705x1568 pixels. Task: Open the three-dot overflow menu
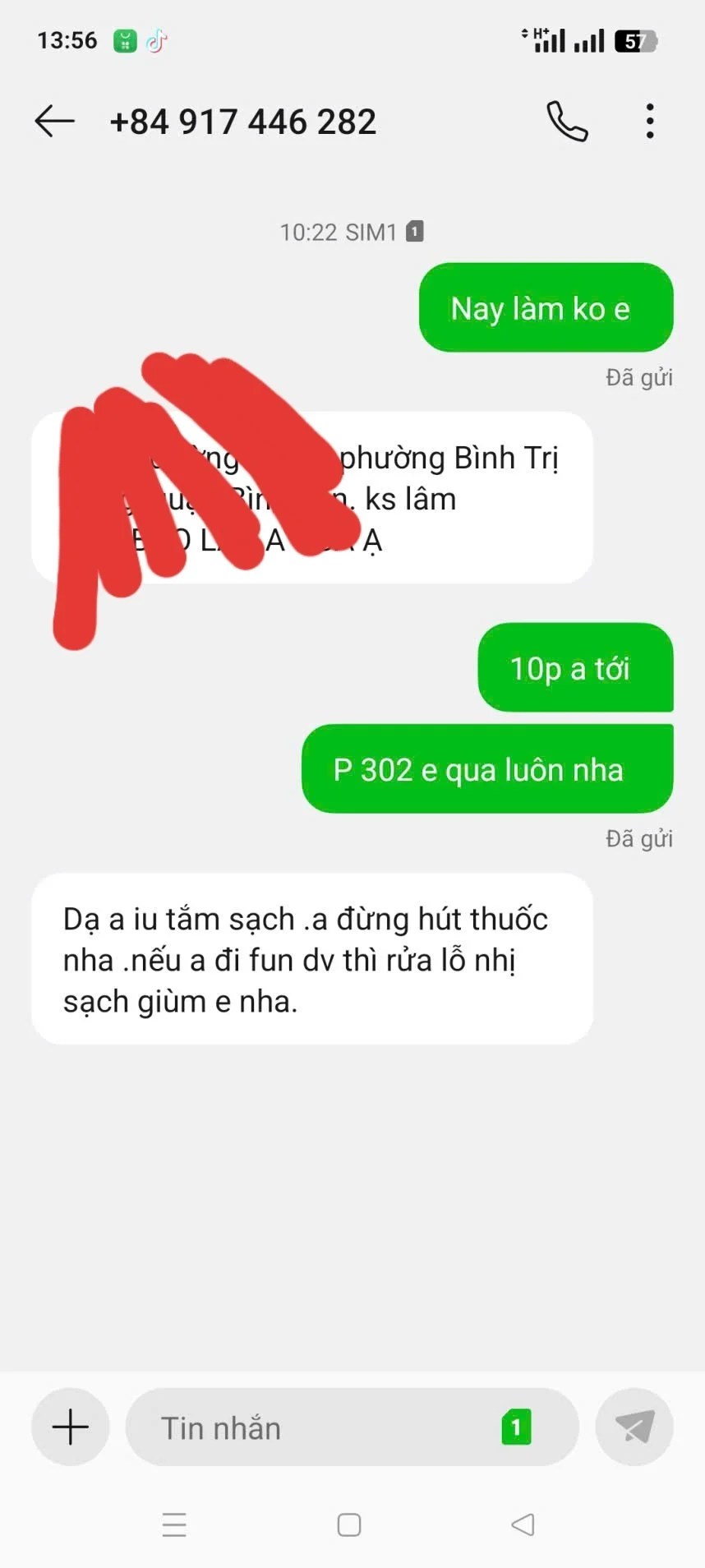tap(649, 122)
